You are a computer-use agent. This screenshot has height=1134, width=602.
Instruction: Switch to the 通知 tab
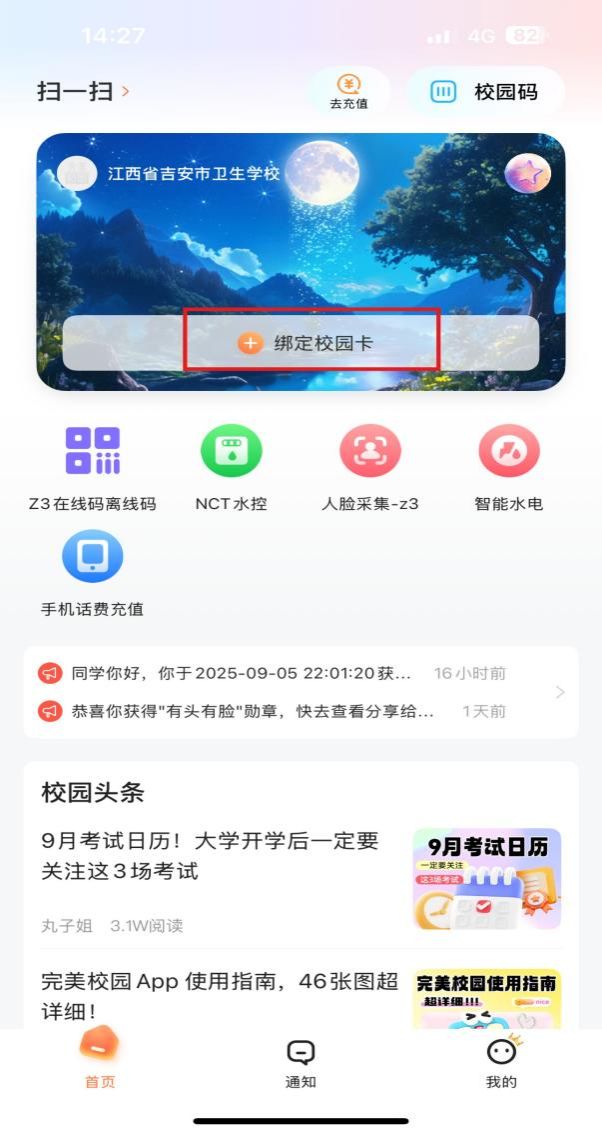pos(301,1062)
